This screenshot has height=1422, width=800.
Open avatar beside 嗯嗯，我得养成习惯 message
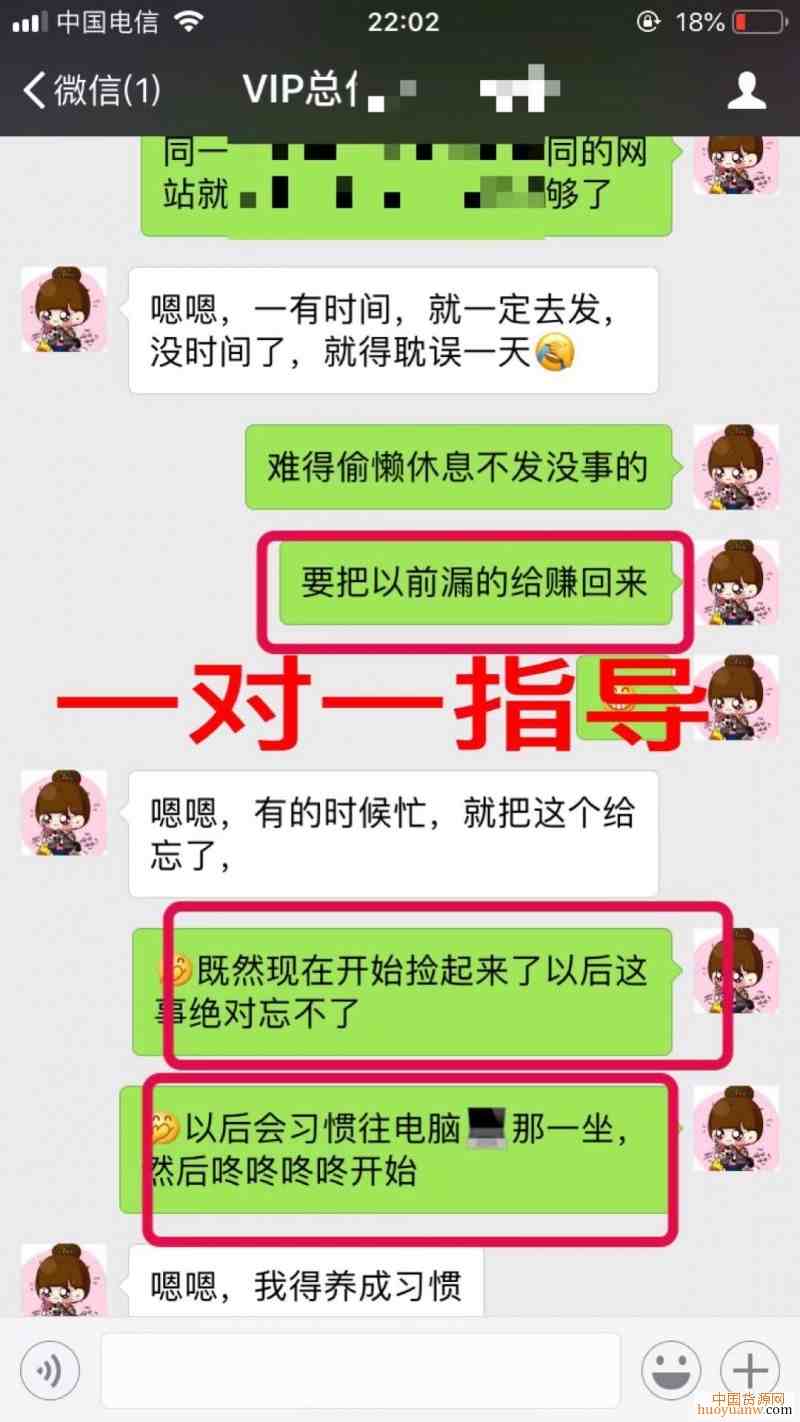click(63, 1282)
